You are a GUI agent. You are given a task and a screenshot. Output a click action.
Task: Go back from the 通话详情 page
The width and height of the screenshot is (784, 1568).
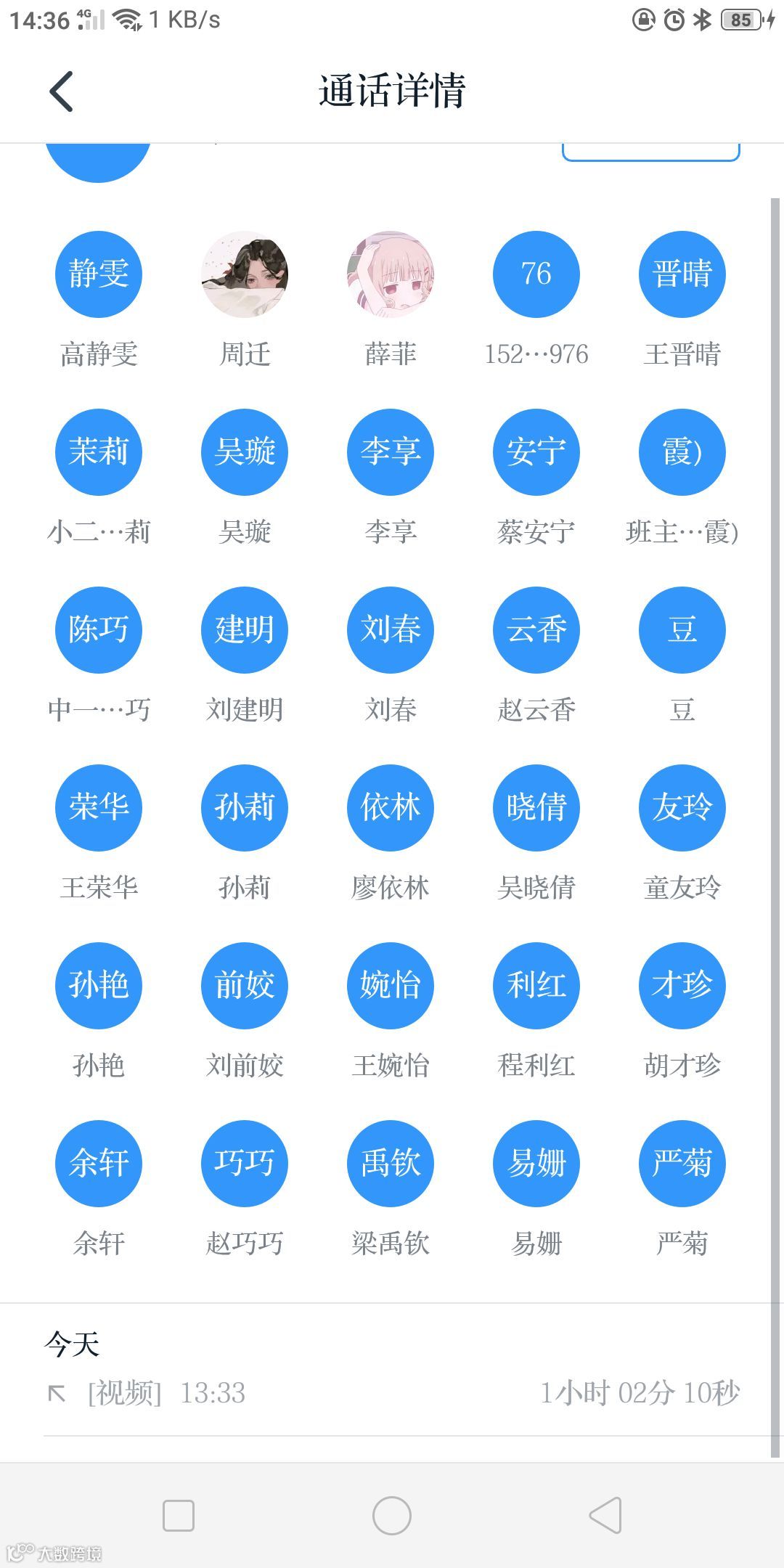coord(62,91)
